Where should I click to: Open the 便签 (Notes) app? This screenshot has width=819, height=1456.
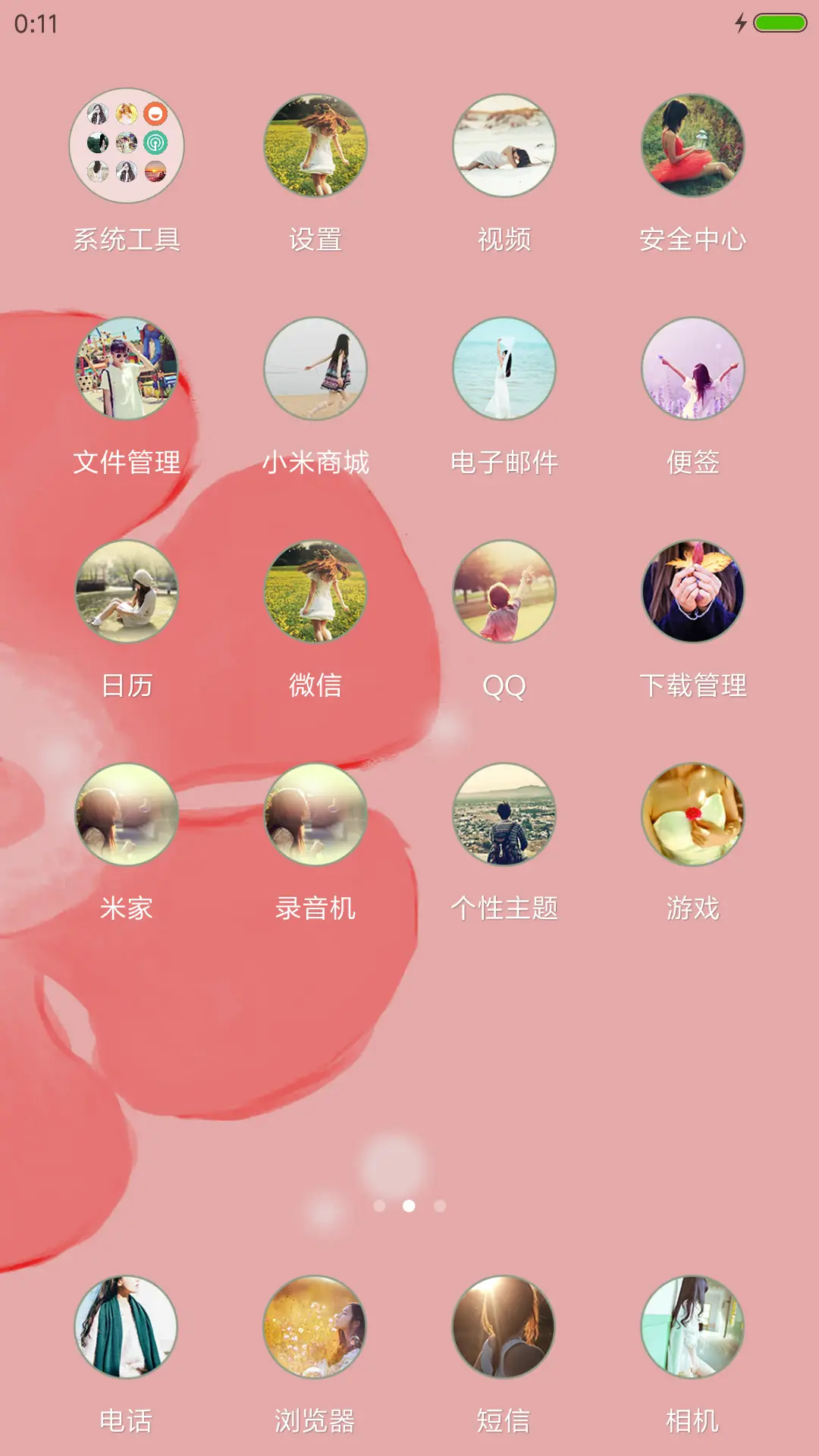pos(692,370)
